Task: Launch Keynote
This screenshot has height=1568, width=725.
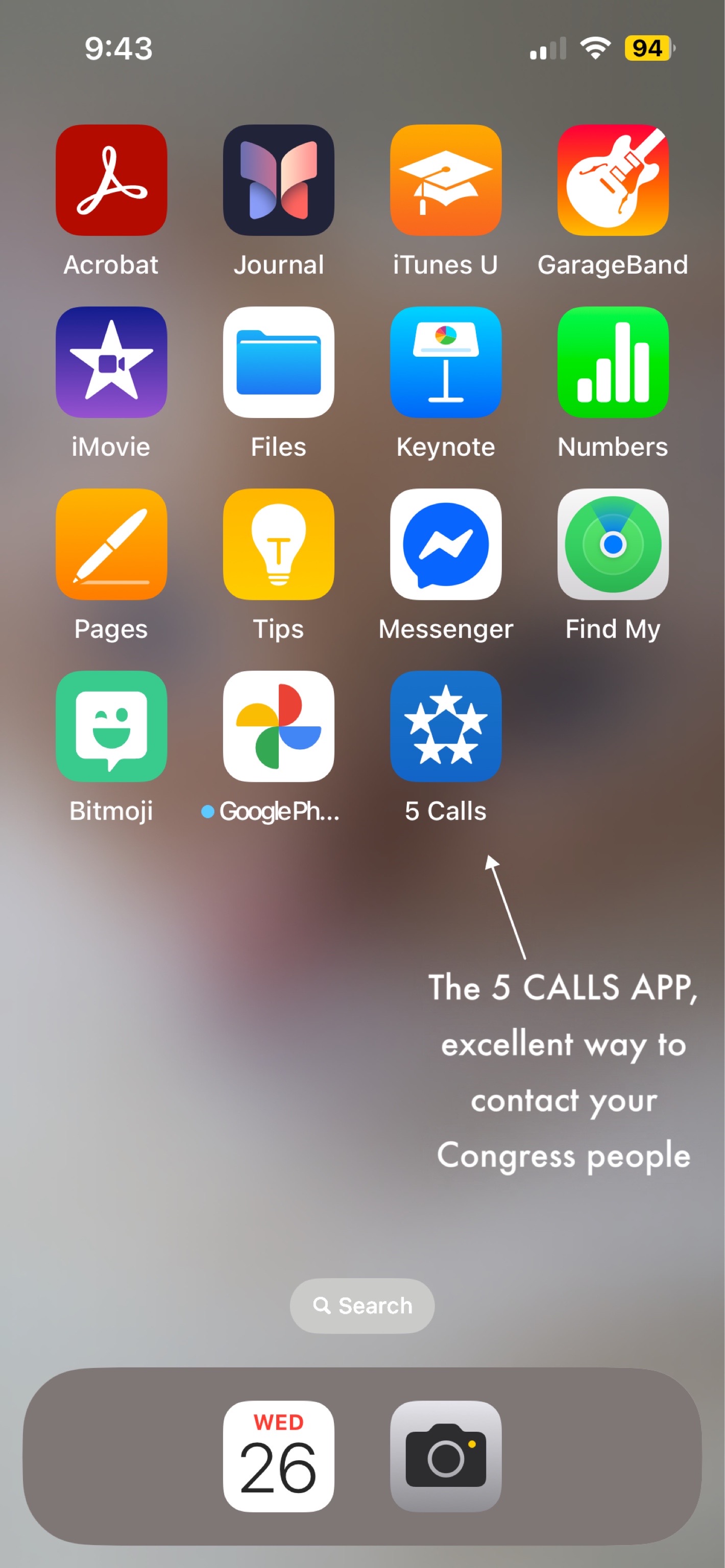Action: 446,362
